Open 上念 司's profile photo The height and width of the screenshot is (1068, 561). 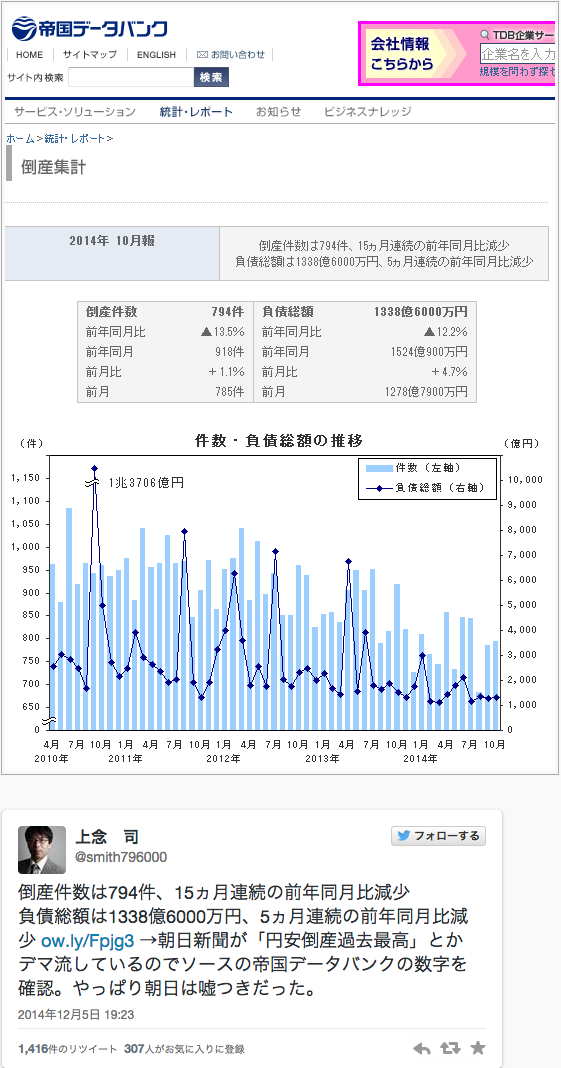(x=42, y=849)
